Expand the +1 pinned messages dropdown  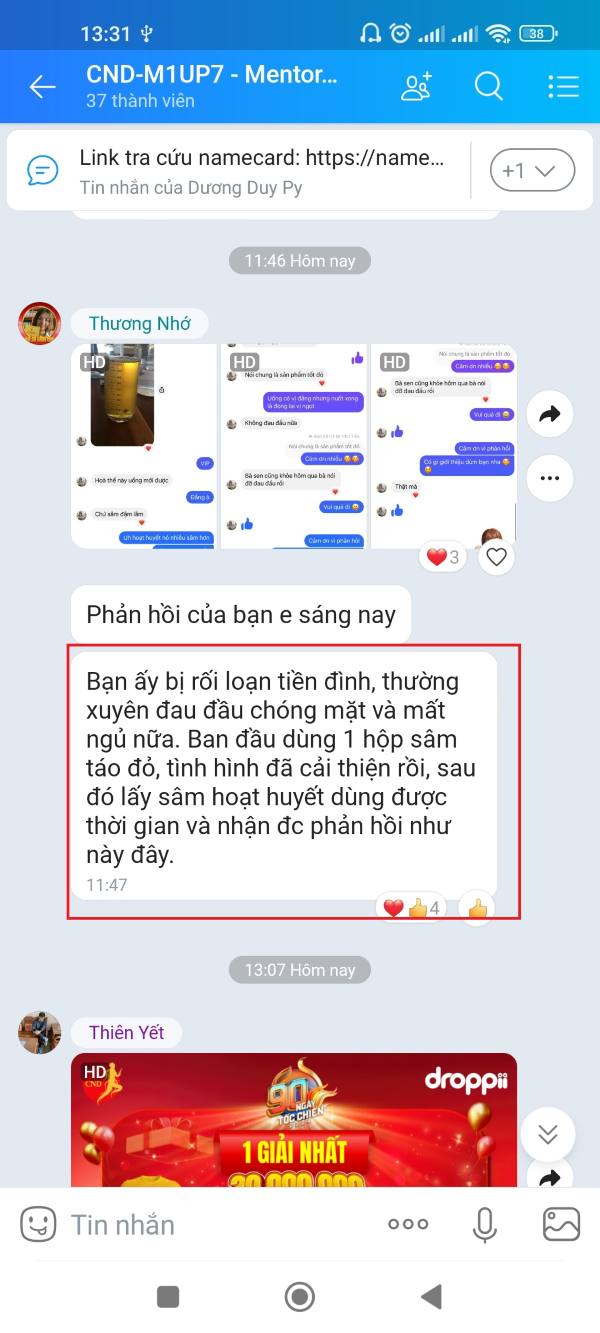tap(532, 170)
